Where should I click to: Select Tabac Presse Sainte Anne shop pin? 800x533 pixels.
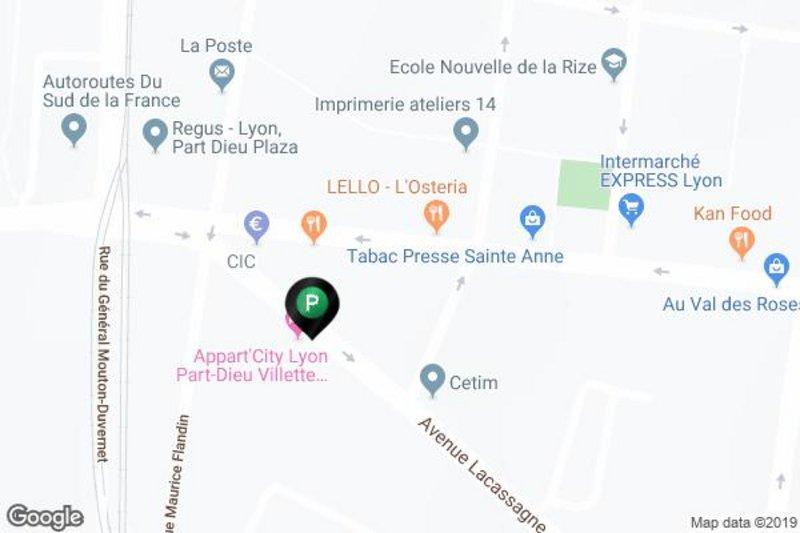click(533, 217)
